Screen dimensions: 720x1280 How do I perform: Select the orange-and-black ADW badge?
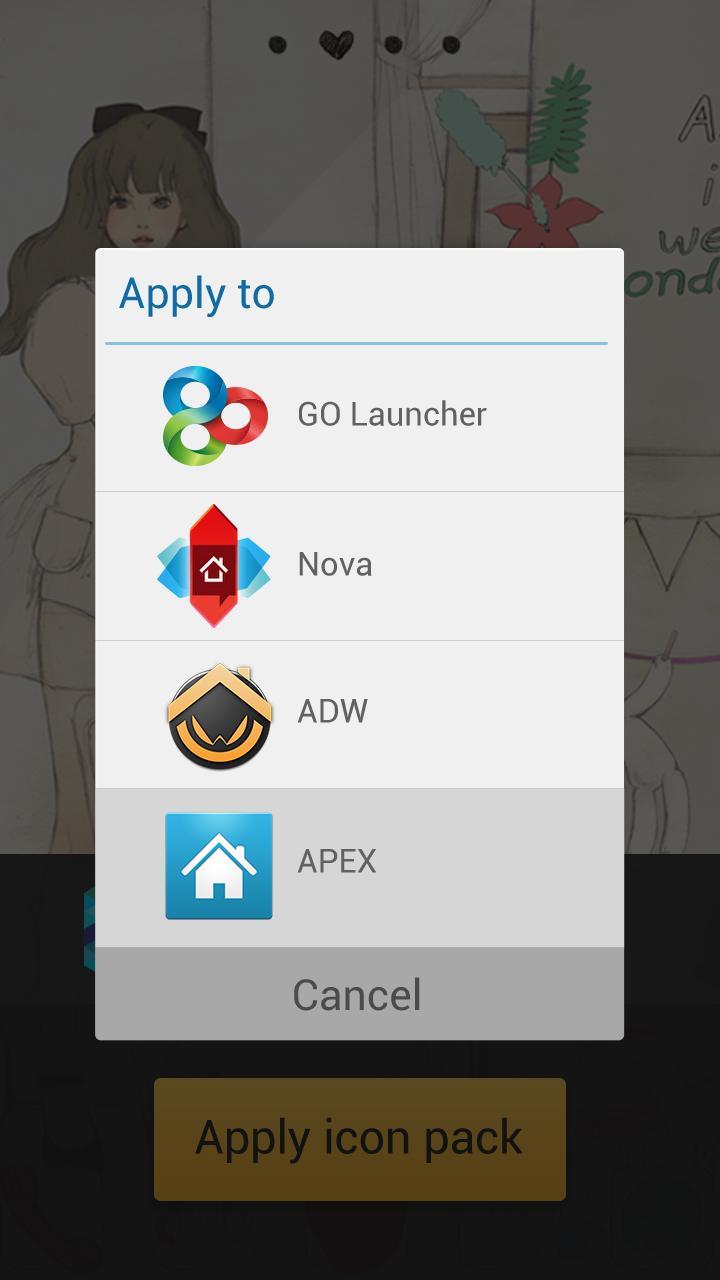coord(218,711)
